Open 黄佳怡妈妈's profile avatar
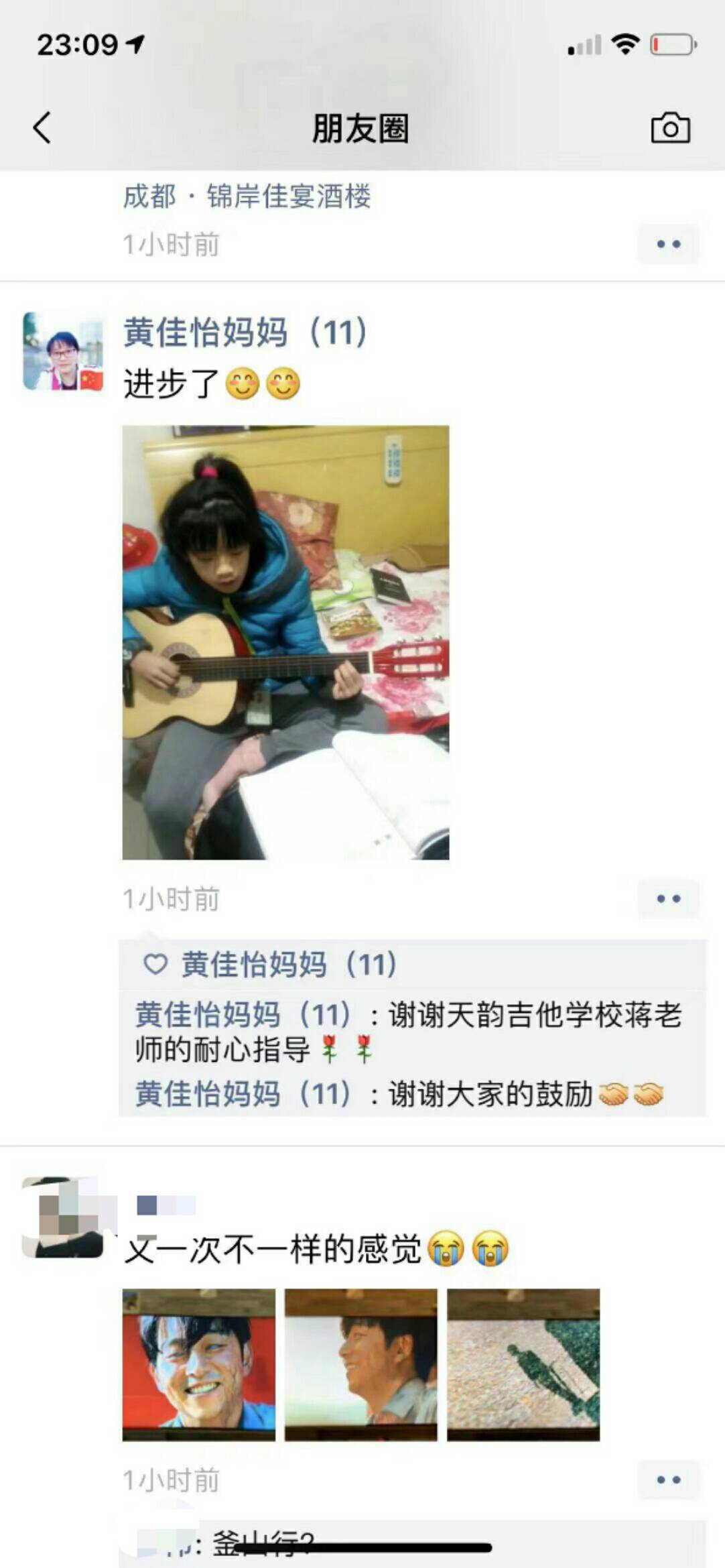This screenshot has width=725, height=1568. 64,351
